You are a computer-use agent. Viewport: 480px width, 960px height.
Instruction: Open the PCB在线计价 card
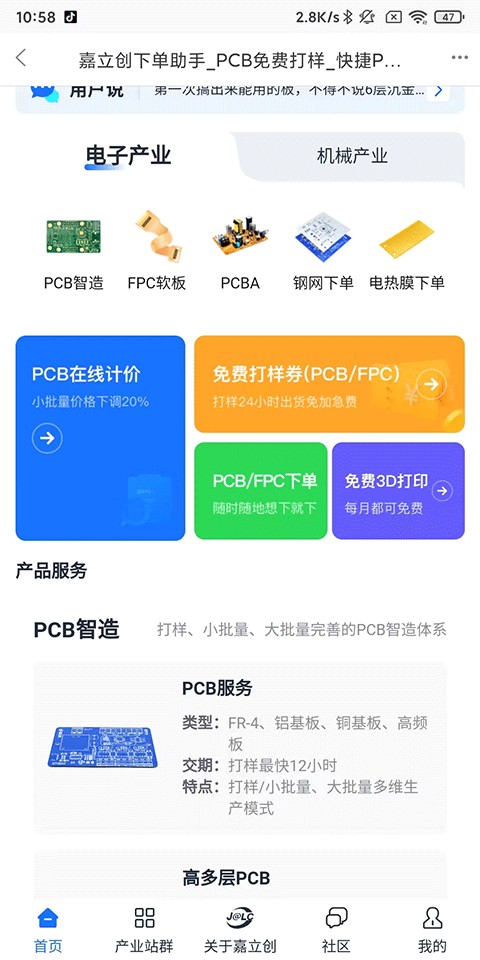[x=100, y=438]
